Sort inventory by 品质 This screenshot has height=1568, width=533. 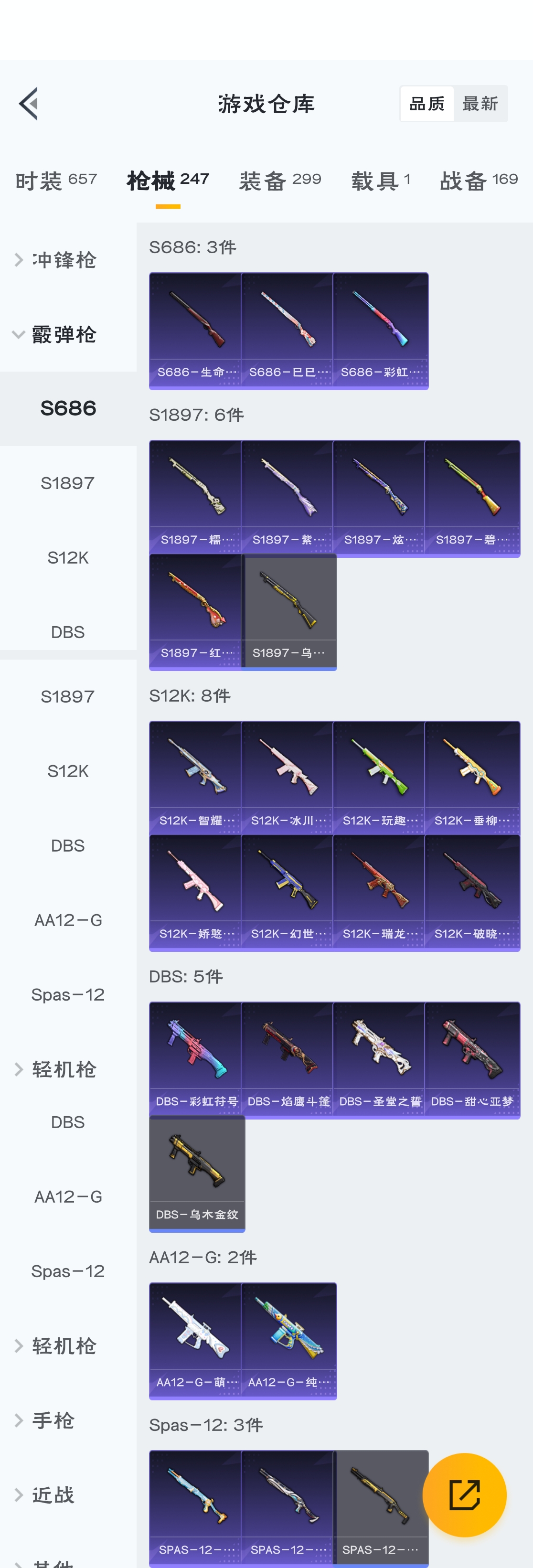pos(426,104)
